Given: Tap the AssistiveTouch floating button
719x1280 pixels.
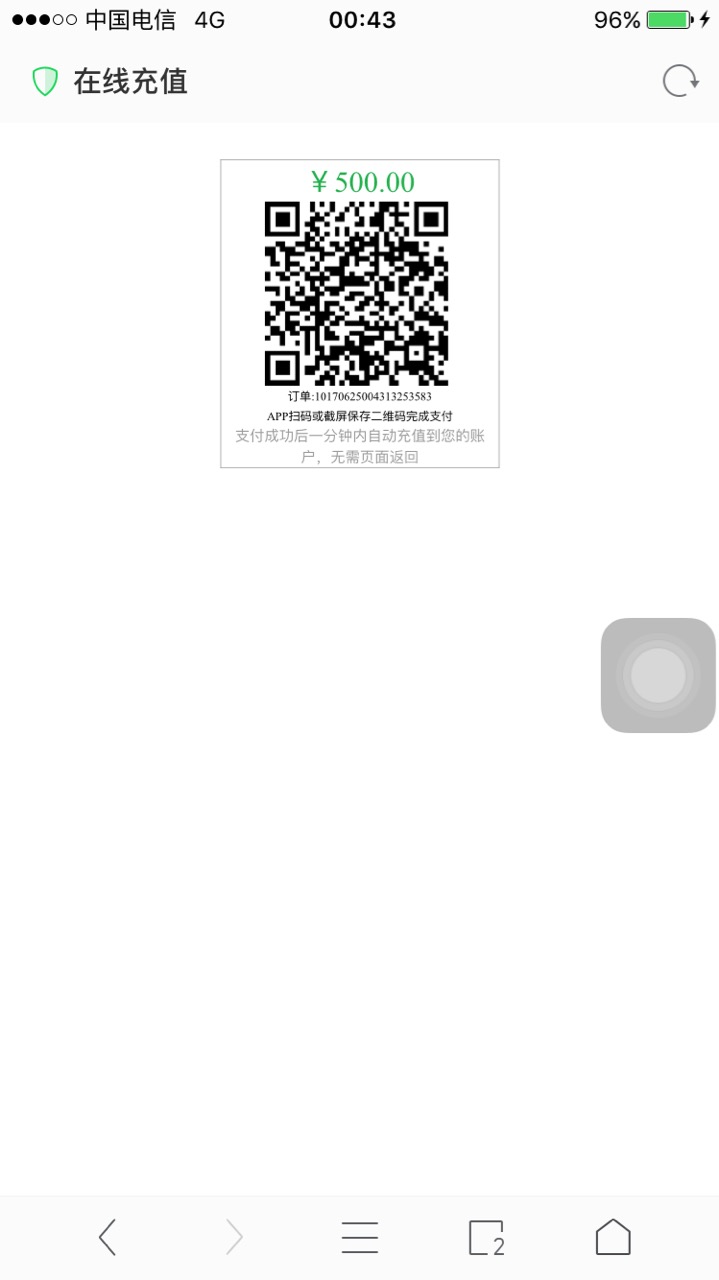Looking at the screenshot, I should coord(658,675).
